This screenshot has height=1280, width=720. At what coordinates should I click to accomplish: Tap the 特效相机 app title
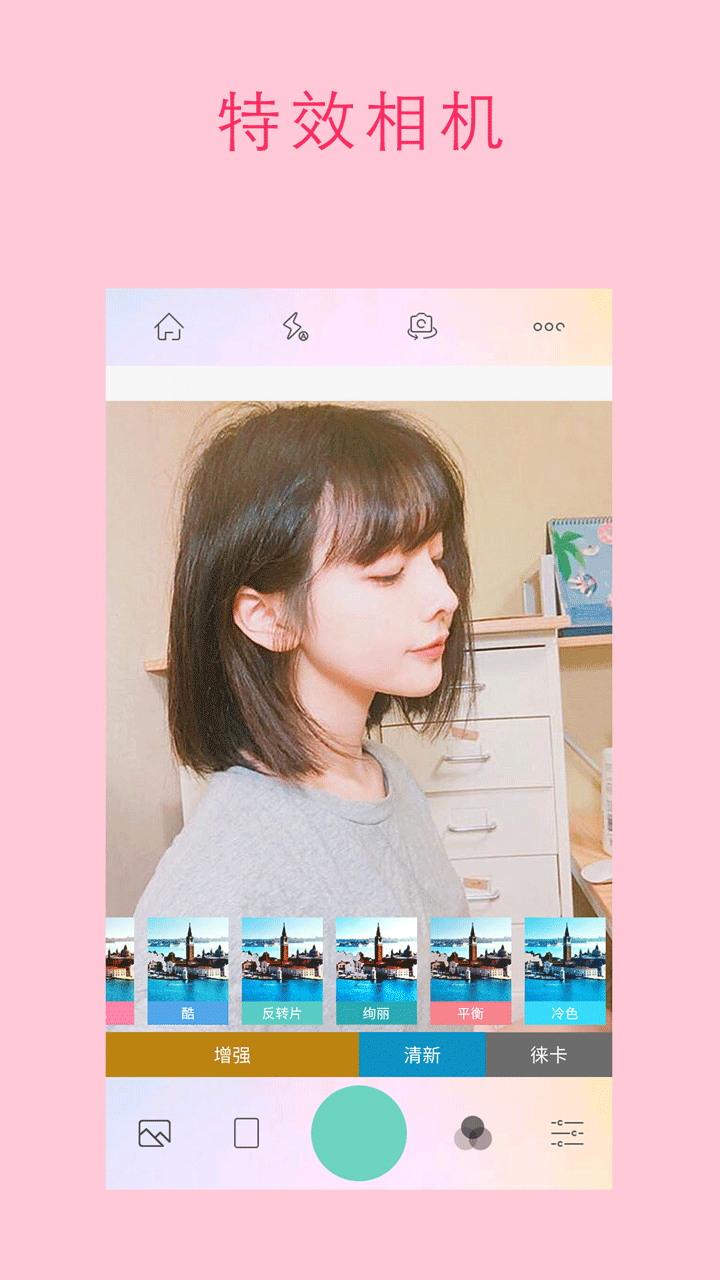[x=360, y=118]
